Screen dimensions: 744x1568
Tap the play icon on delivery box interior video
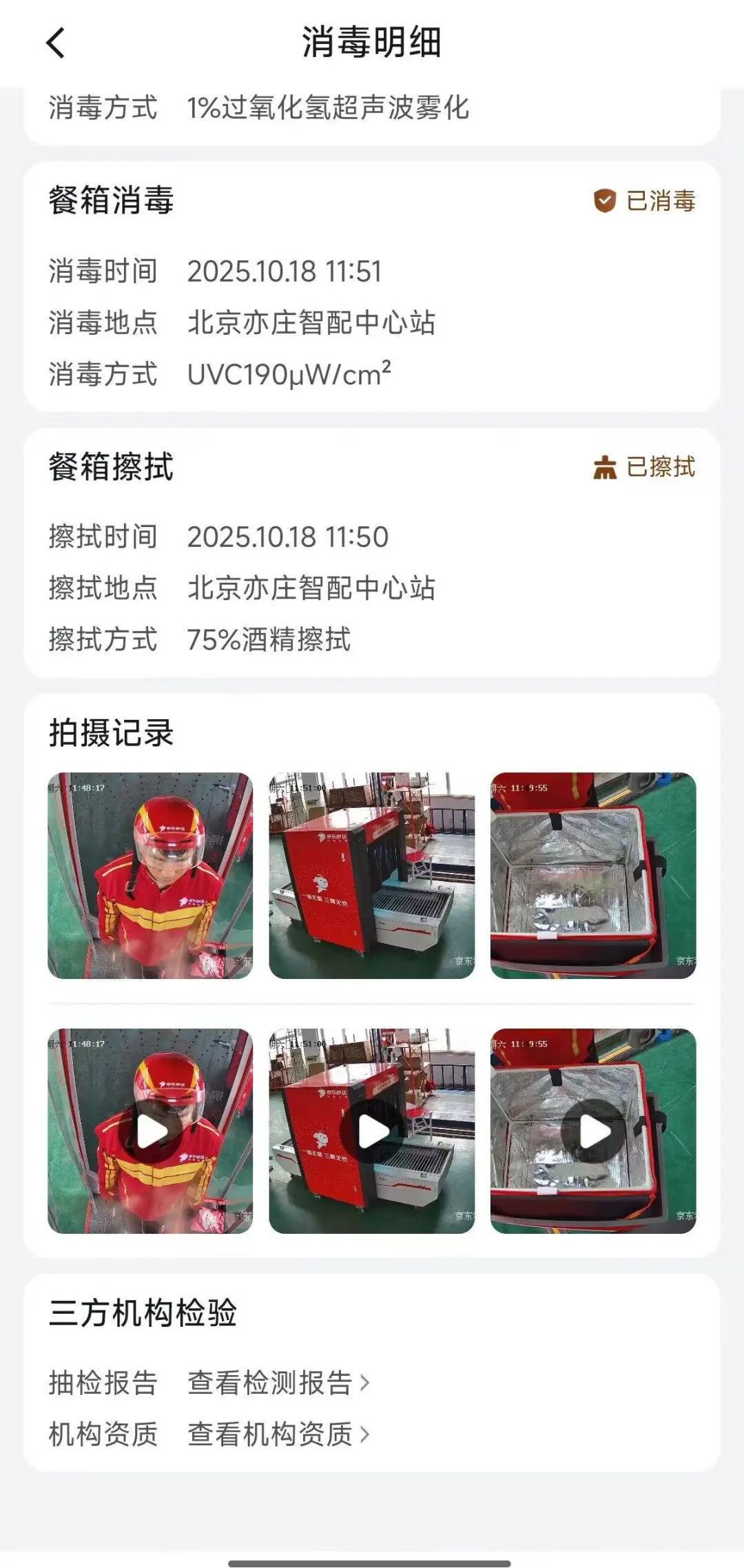[593, 1129]
